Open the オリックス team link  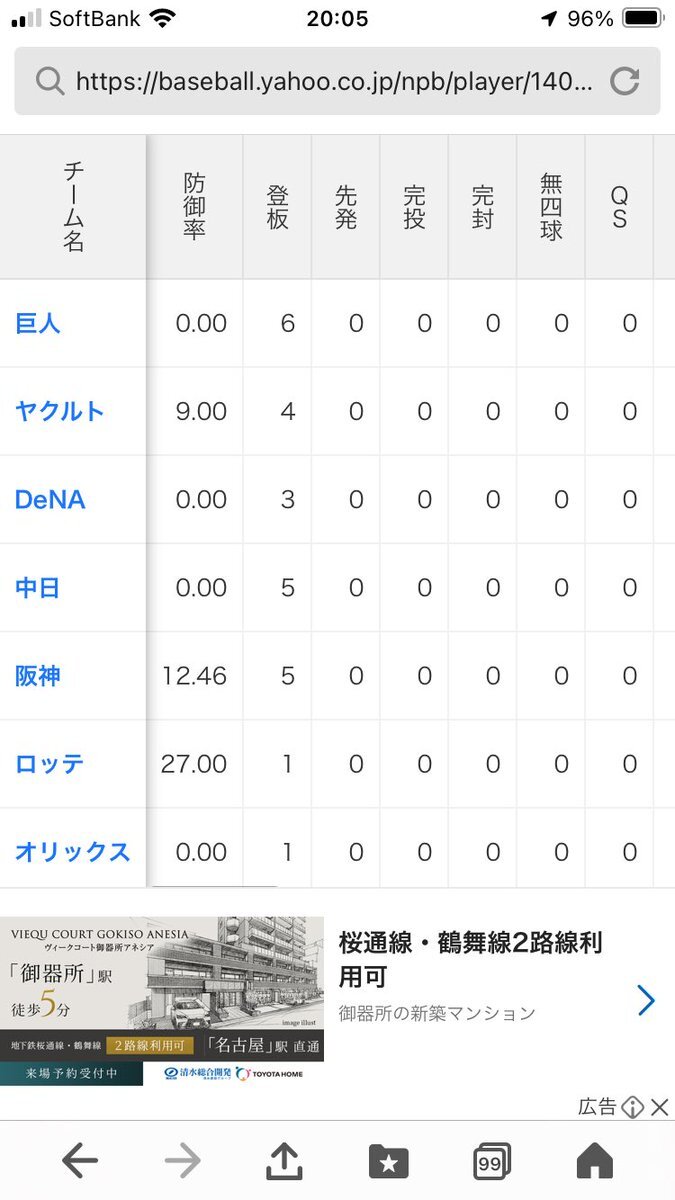click(72, 852)
